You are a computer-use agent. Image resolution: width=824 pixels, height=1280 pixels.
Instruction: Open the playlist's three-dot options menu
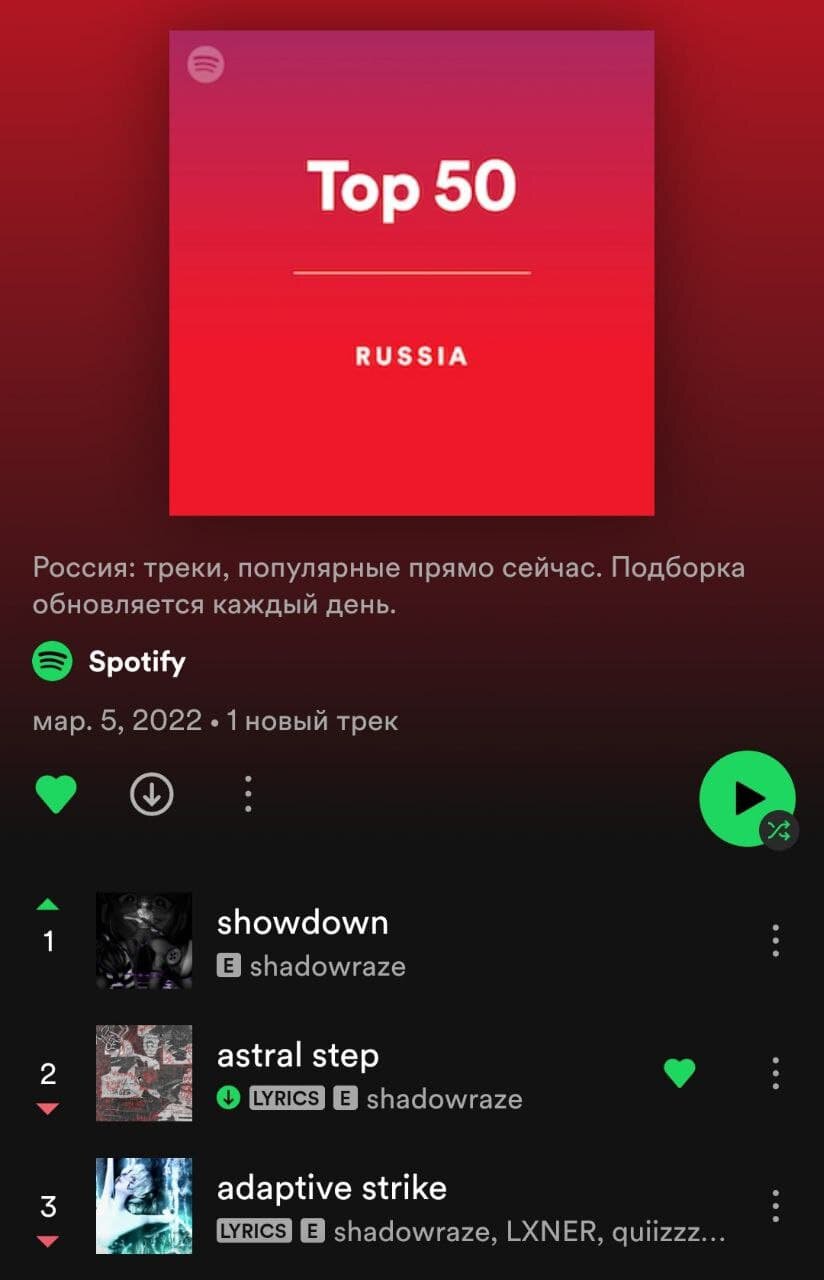click(x=248, y=795)
